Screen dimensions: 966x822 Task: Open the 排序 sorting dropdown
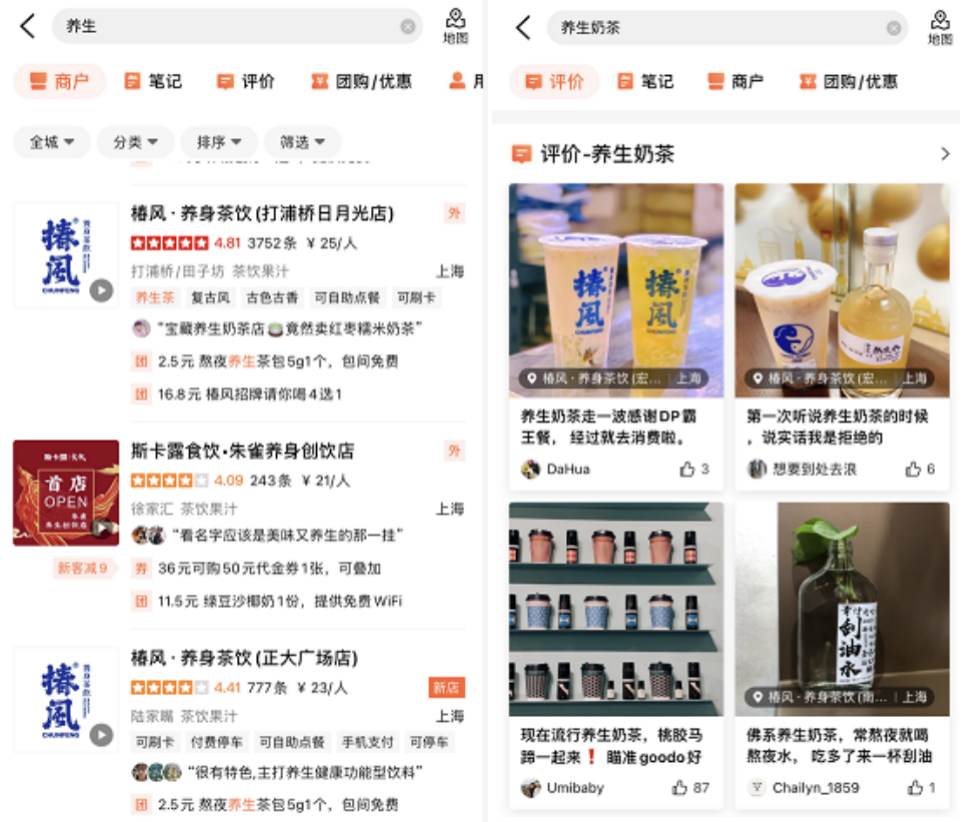coord(219,142)
